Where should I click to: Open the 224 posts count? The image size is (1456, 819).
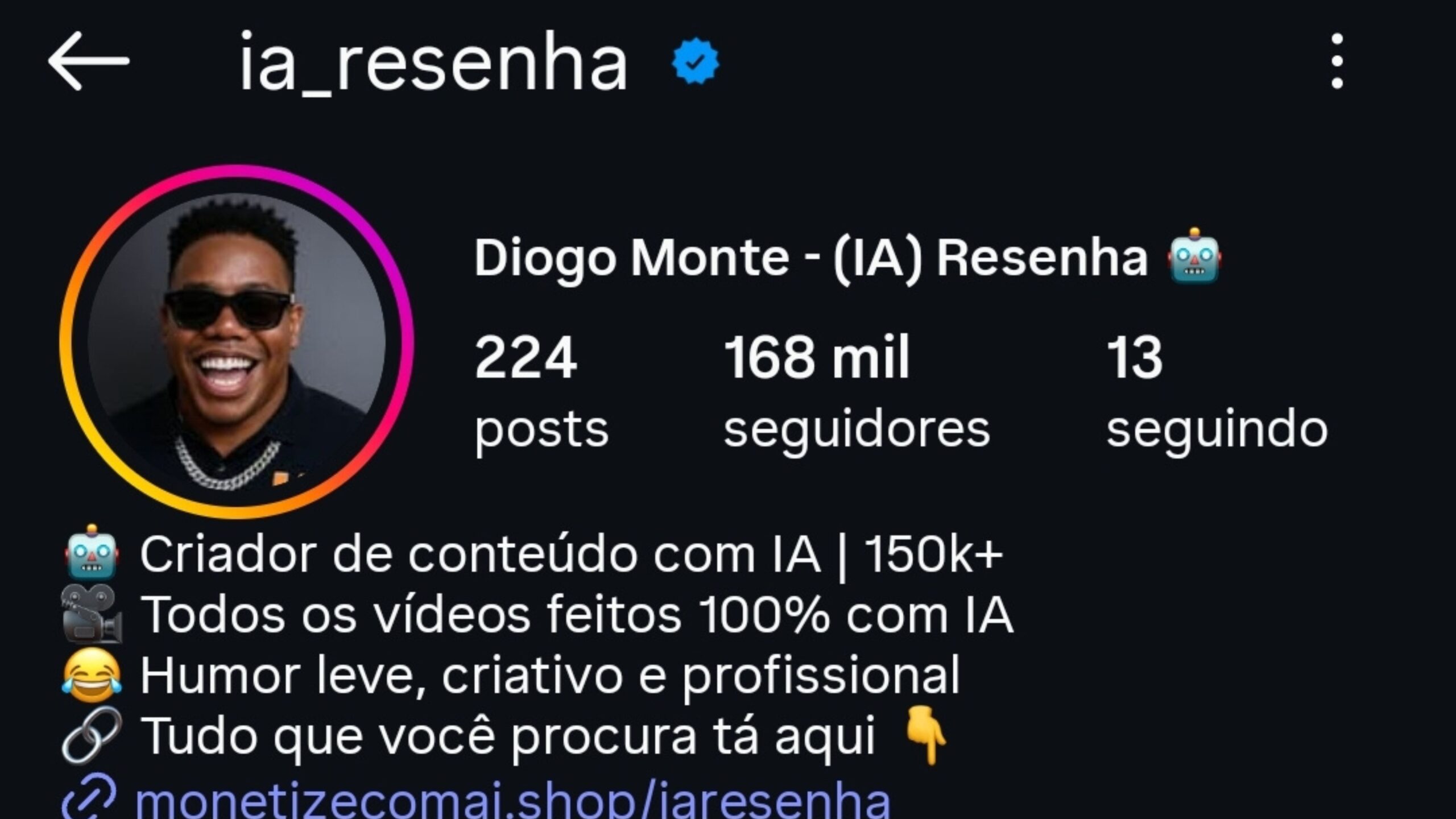(541, 392)
